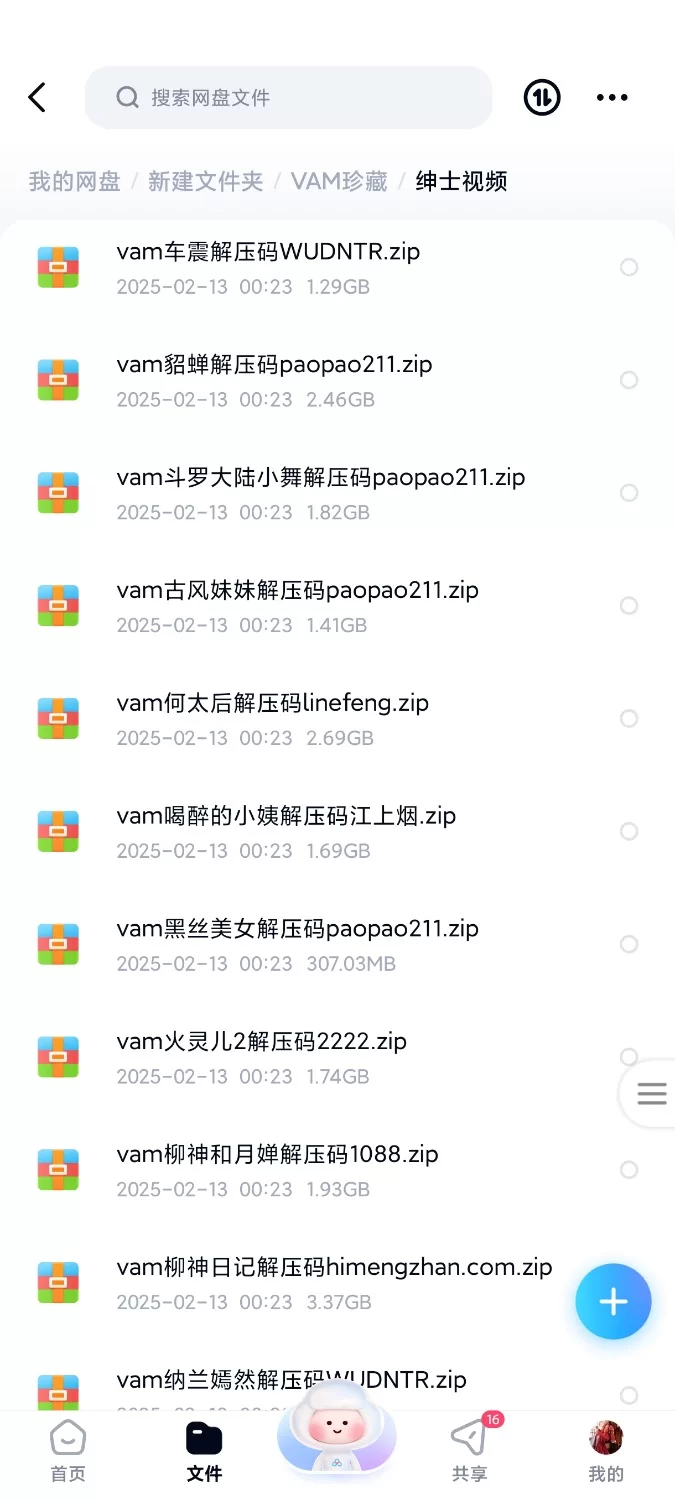Viewport: 675px width, 1500px height.
Task: Switch to the 共享 tab
Action: [x=469, y=1452]
